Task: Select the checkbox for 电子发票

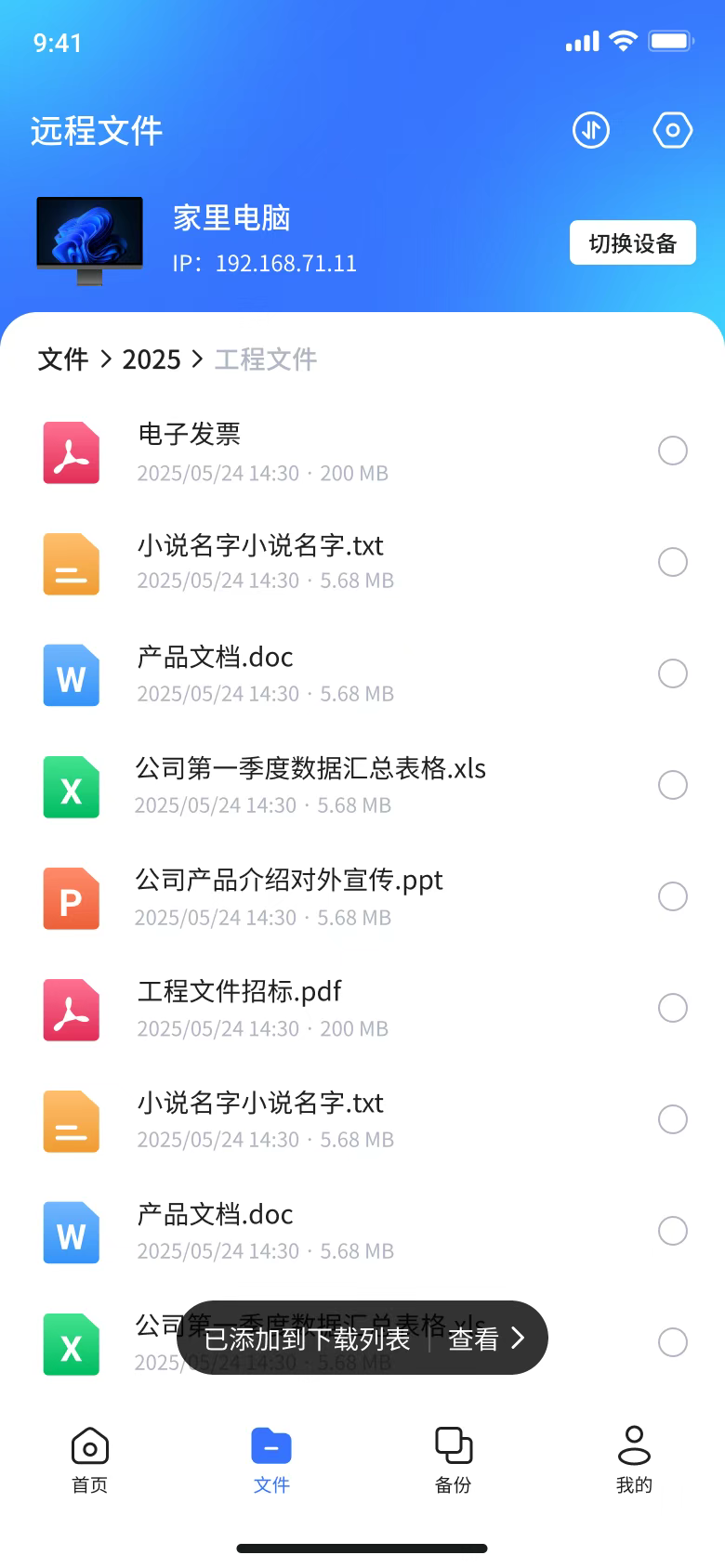Action: [x=672, y=451]
